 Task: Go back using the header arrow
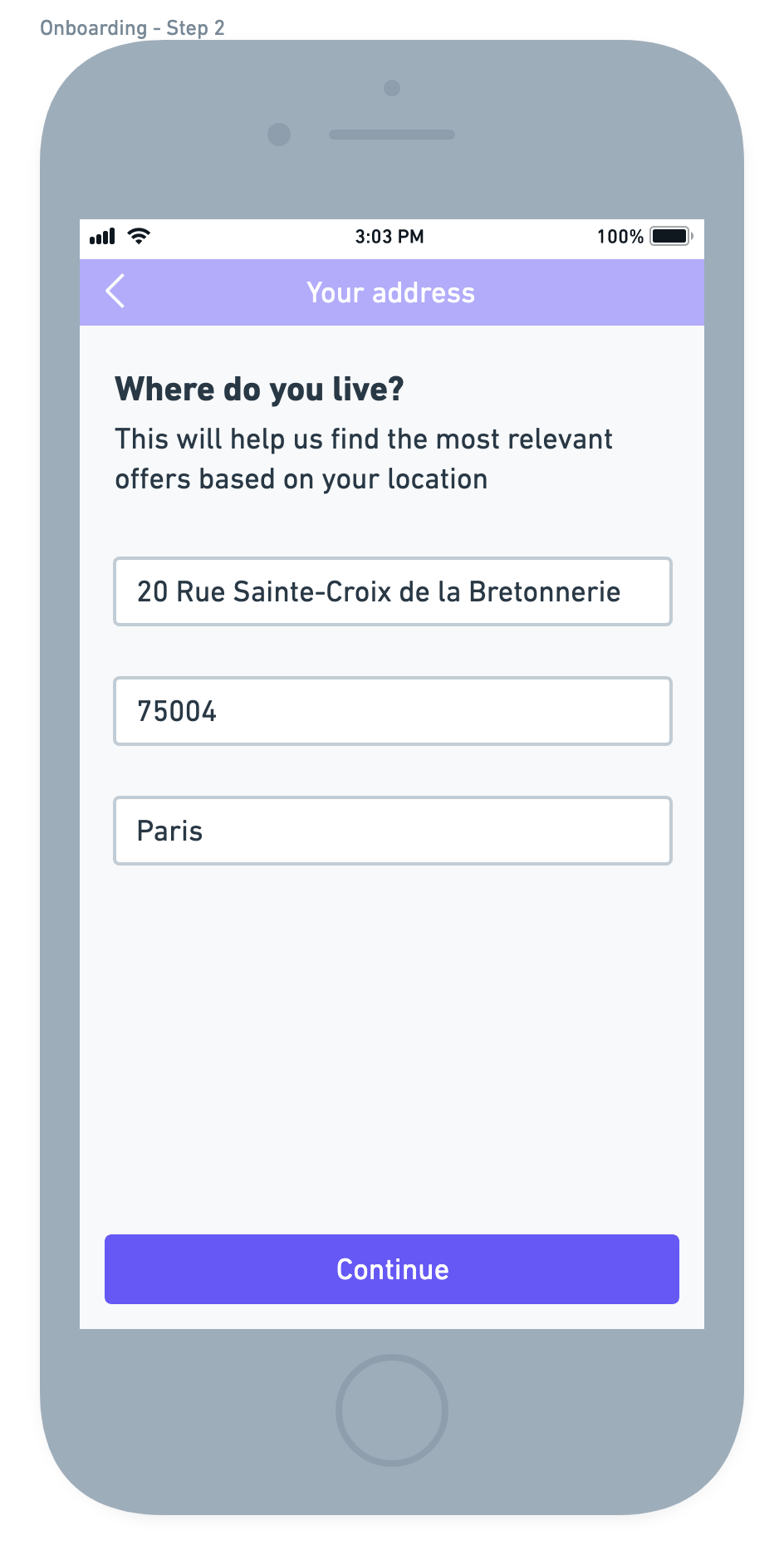coord(115,292)
